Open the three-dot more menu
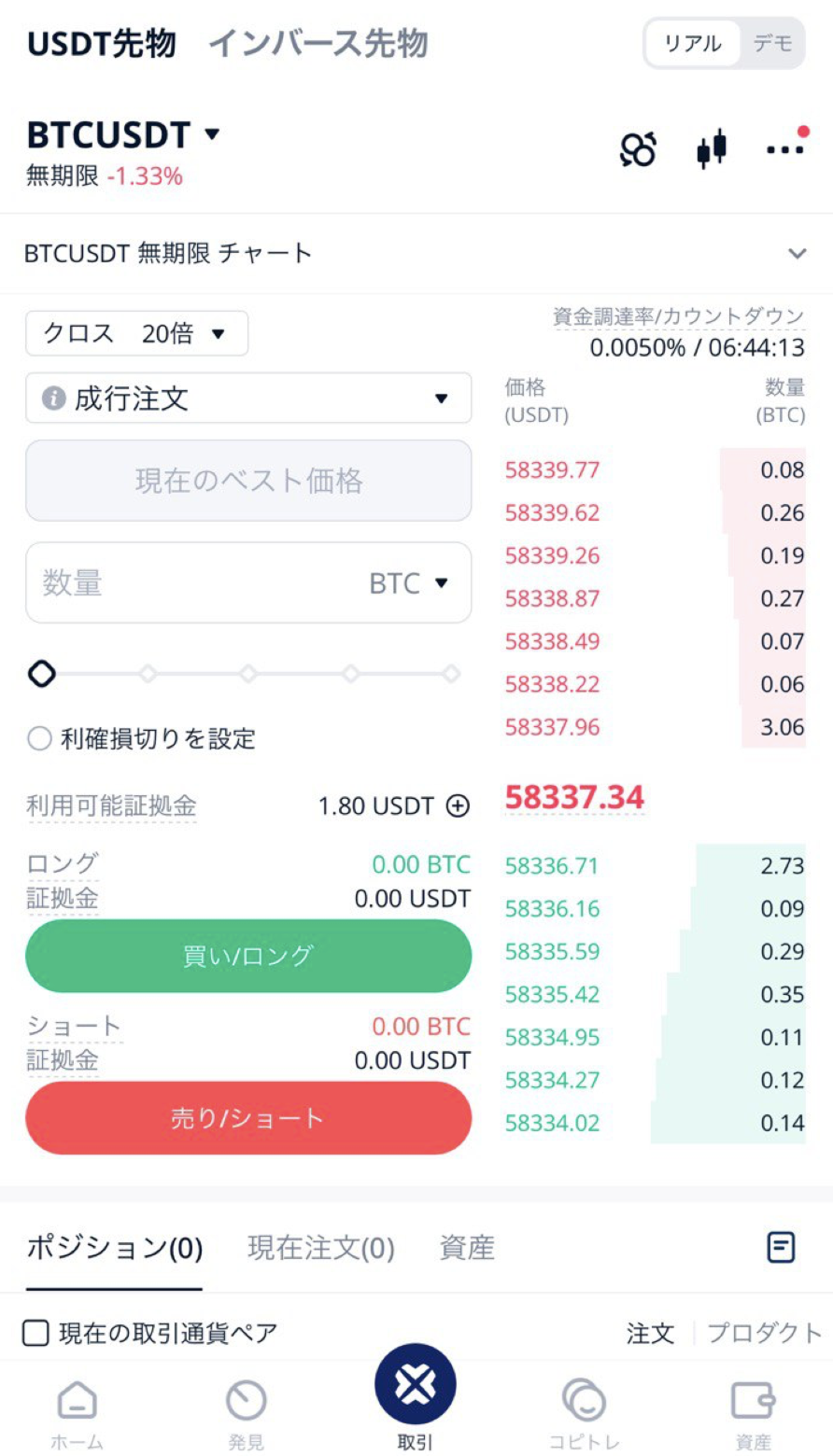This screenshot has height=1456, width=833. coord(784,148)
